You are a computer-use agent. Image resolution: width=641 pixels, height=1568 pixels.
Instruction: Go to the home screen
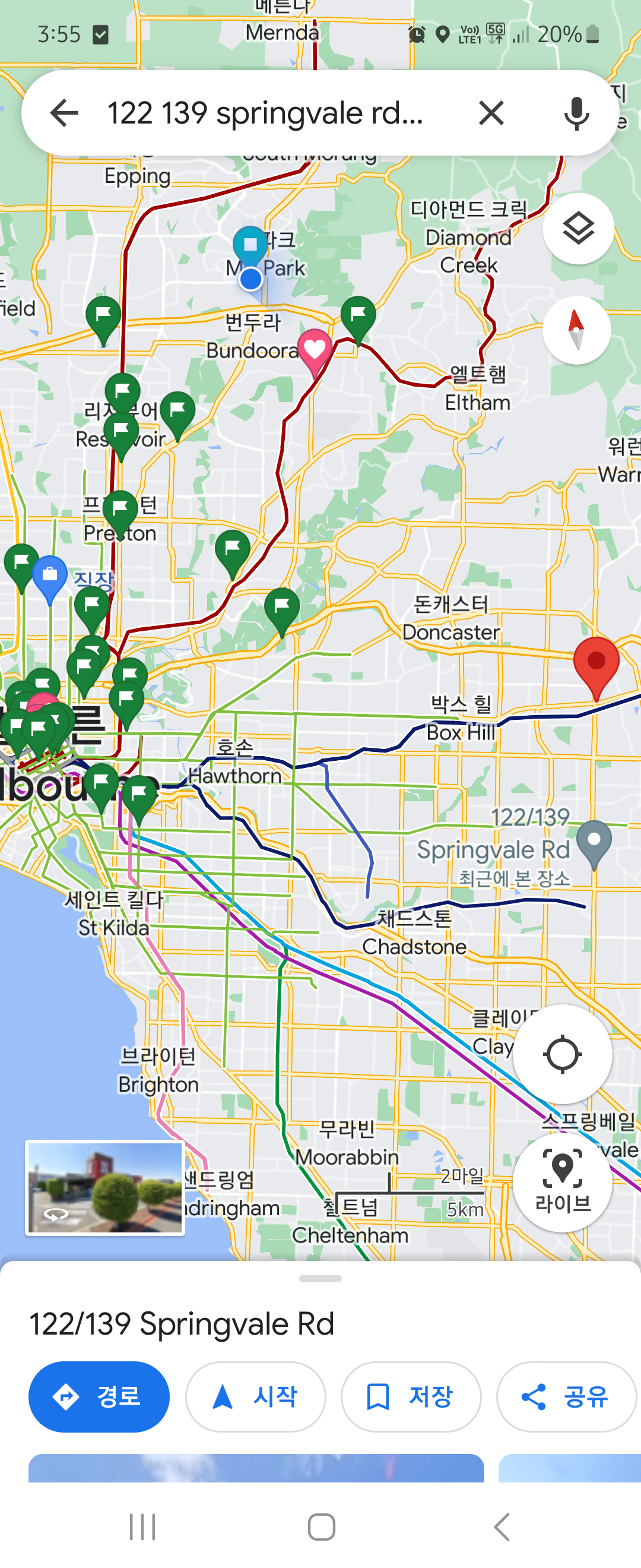coord(320,1527)
